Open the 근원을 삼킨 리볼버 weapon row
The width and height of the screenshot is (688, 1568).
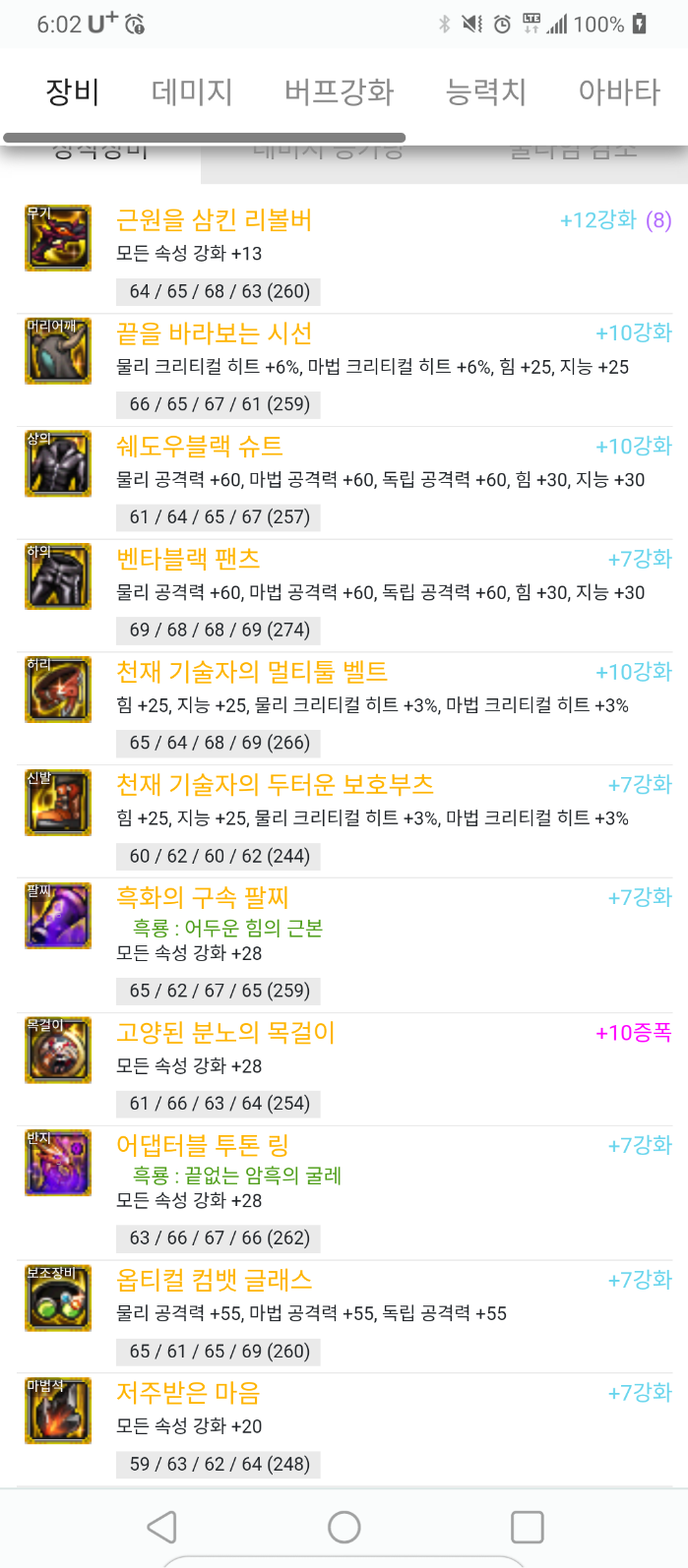pyautogui.click(x=214, y=220)
